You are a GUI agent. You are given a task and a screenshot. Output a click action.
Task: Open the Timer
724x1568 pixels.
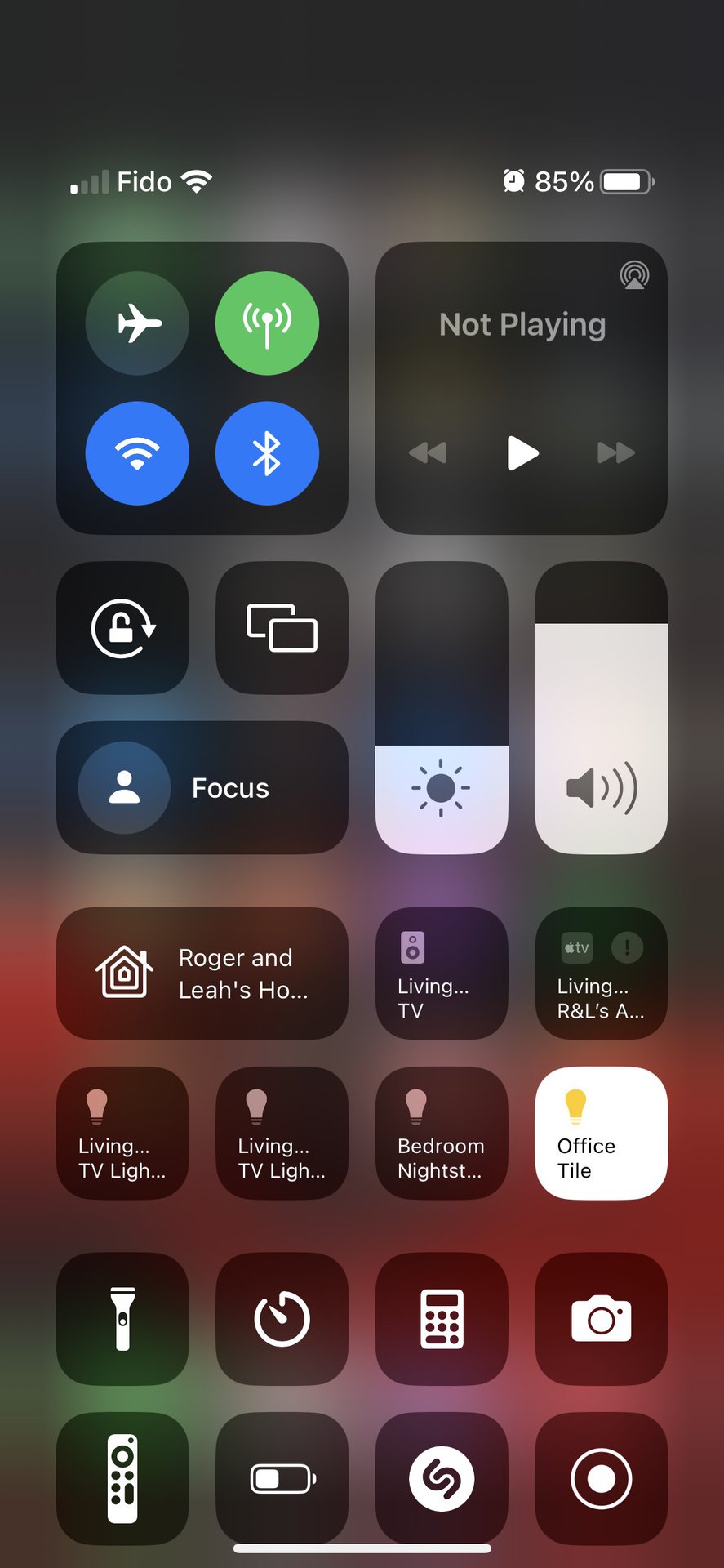point(282,1319)
